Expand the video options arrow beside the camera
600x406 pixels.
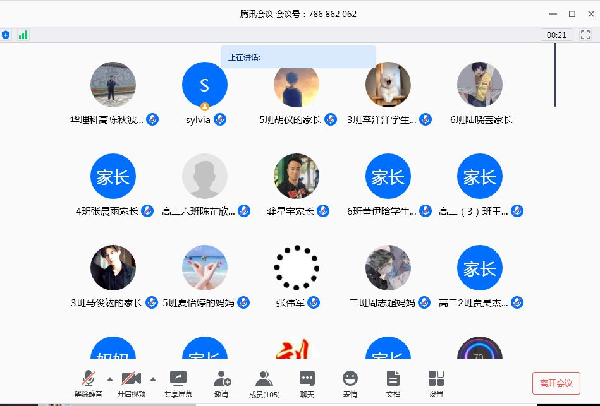152,378
